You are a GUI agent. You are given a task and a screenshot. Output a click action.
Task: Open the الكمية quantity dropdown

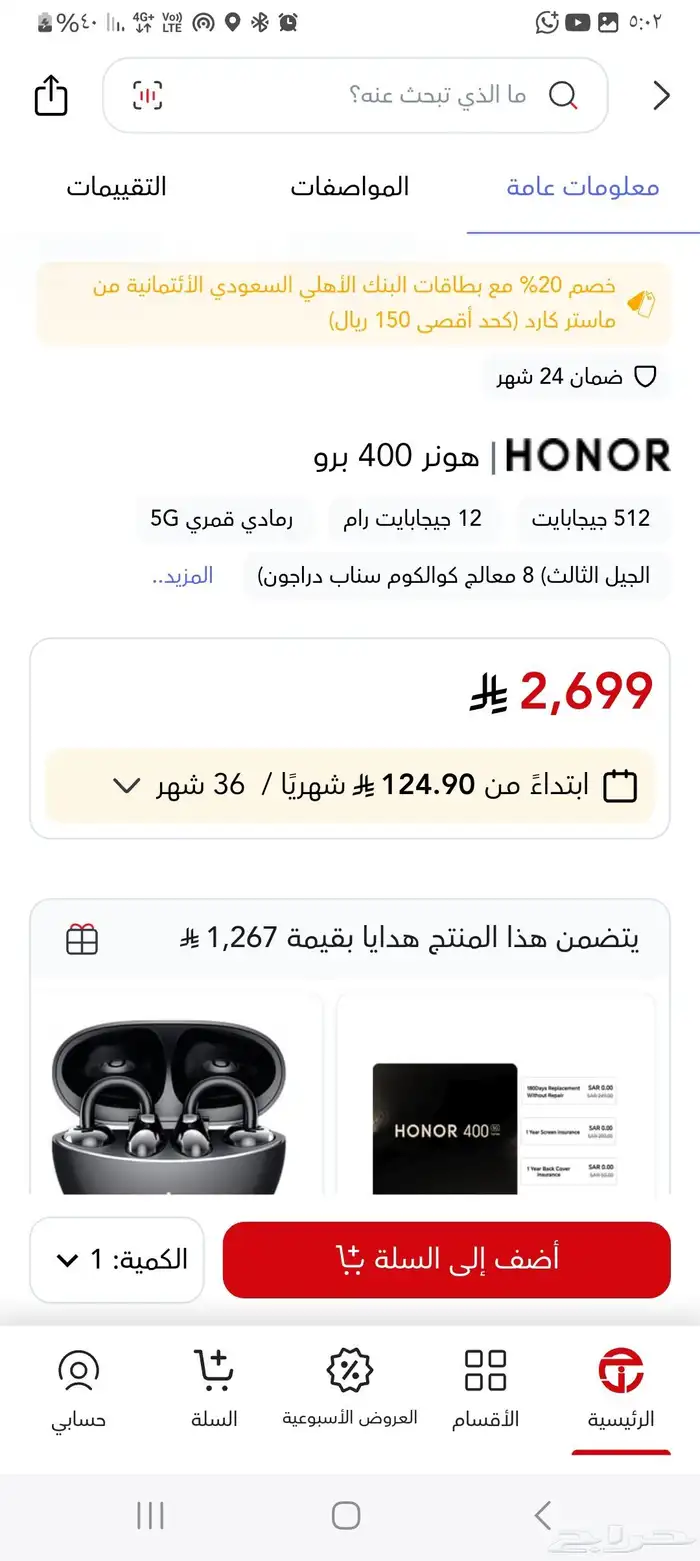point(117,1259)
